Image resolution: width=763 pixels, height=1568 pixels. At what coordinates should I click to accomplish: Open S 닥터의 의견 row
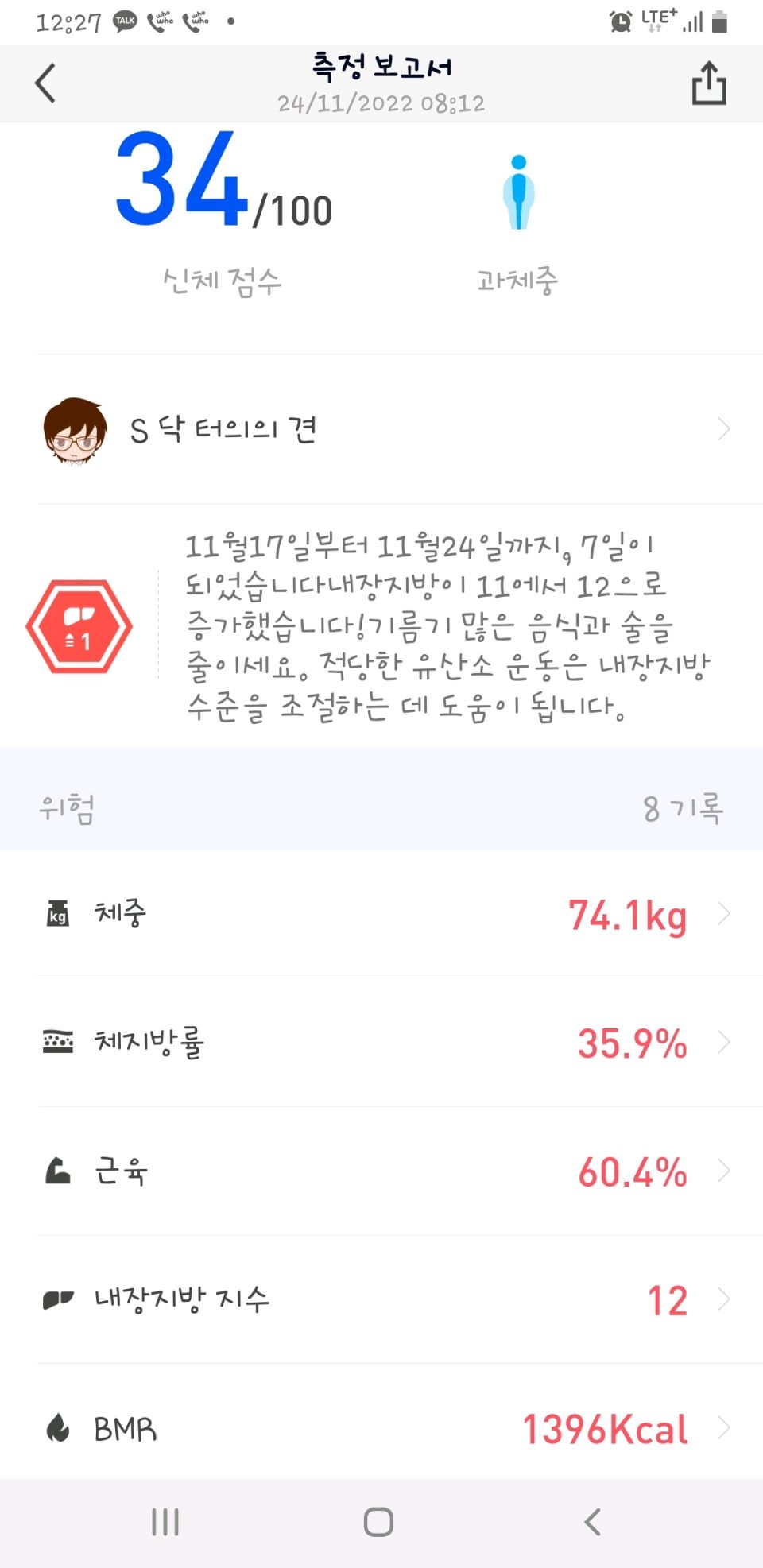pyautogui.click(x=381, y=430)
